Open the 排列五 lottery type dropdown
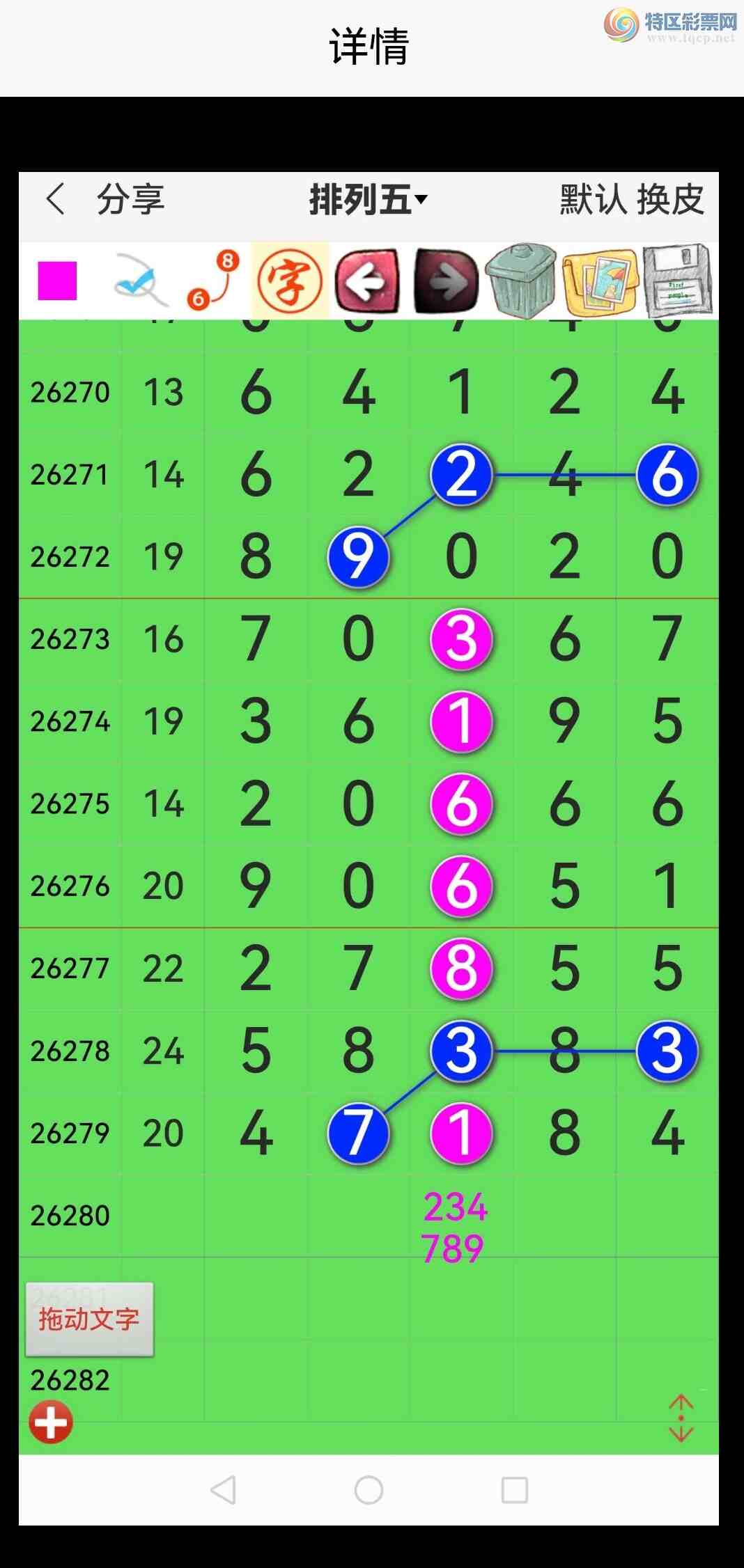The height and width of the screenshot is (1568, 744). [368, 200]
